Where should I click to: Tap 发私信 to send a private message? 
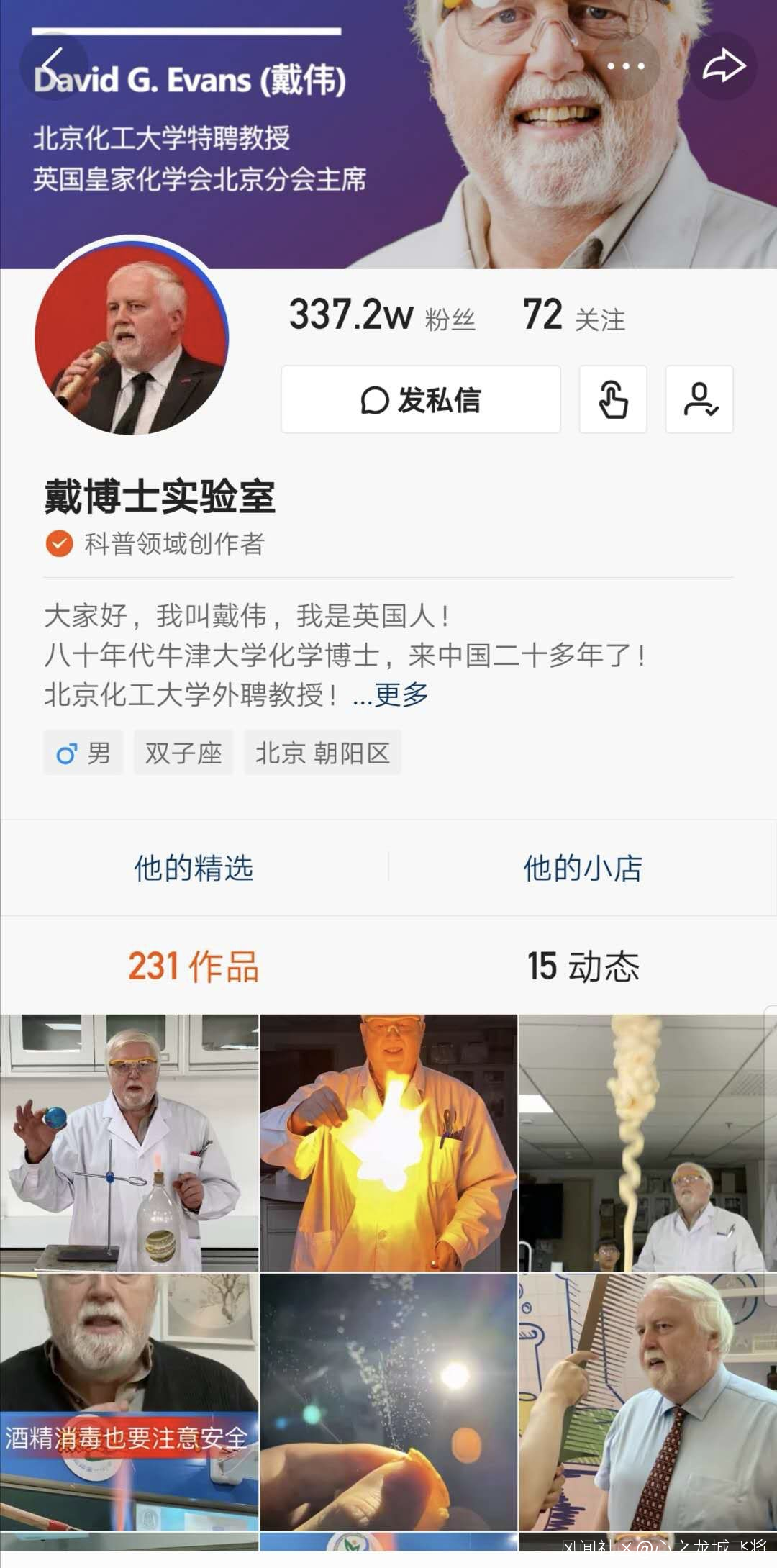click(x=421, y=400)
